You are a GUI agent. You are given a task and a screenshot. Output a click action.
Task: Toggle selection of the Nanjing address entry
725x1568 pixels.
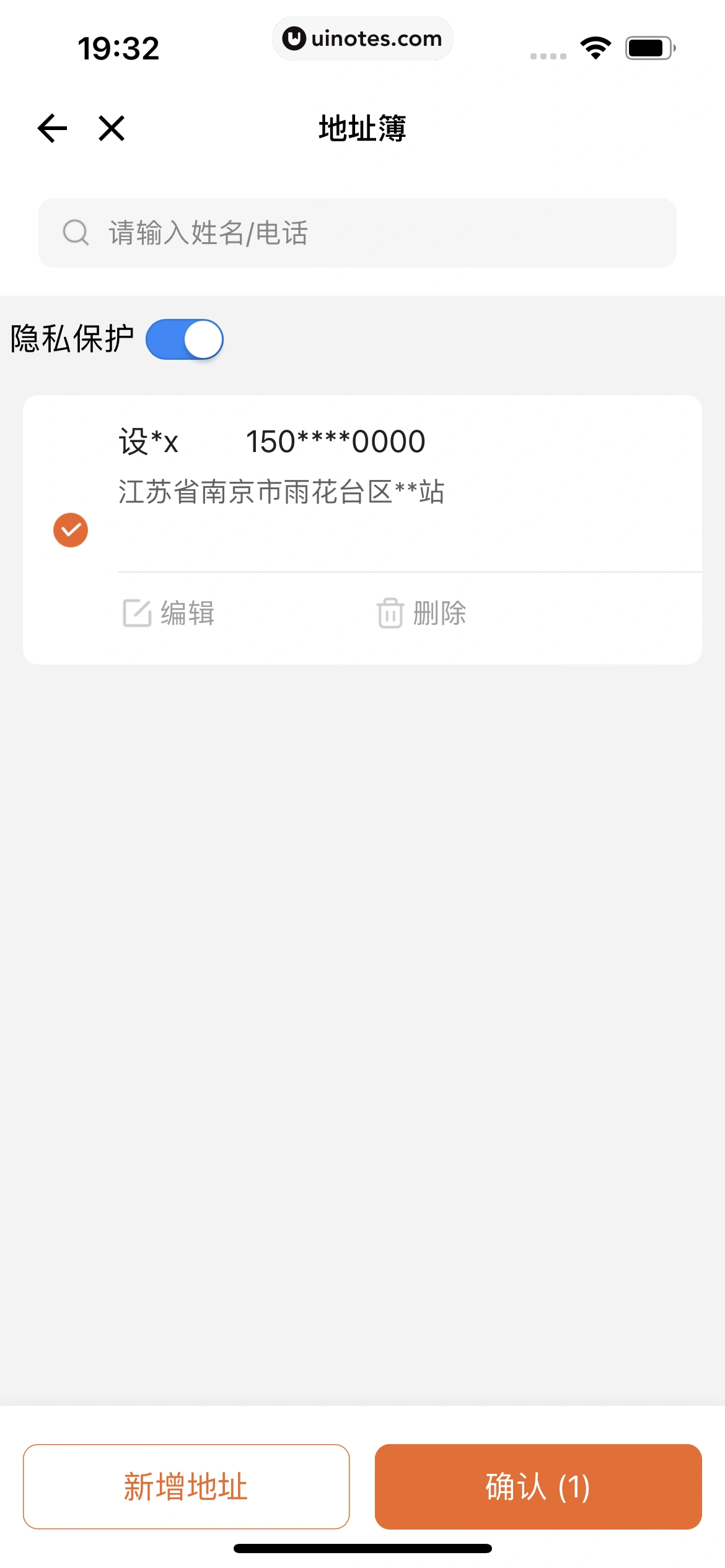pos(70,529)
